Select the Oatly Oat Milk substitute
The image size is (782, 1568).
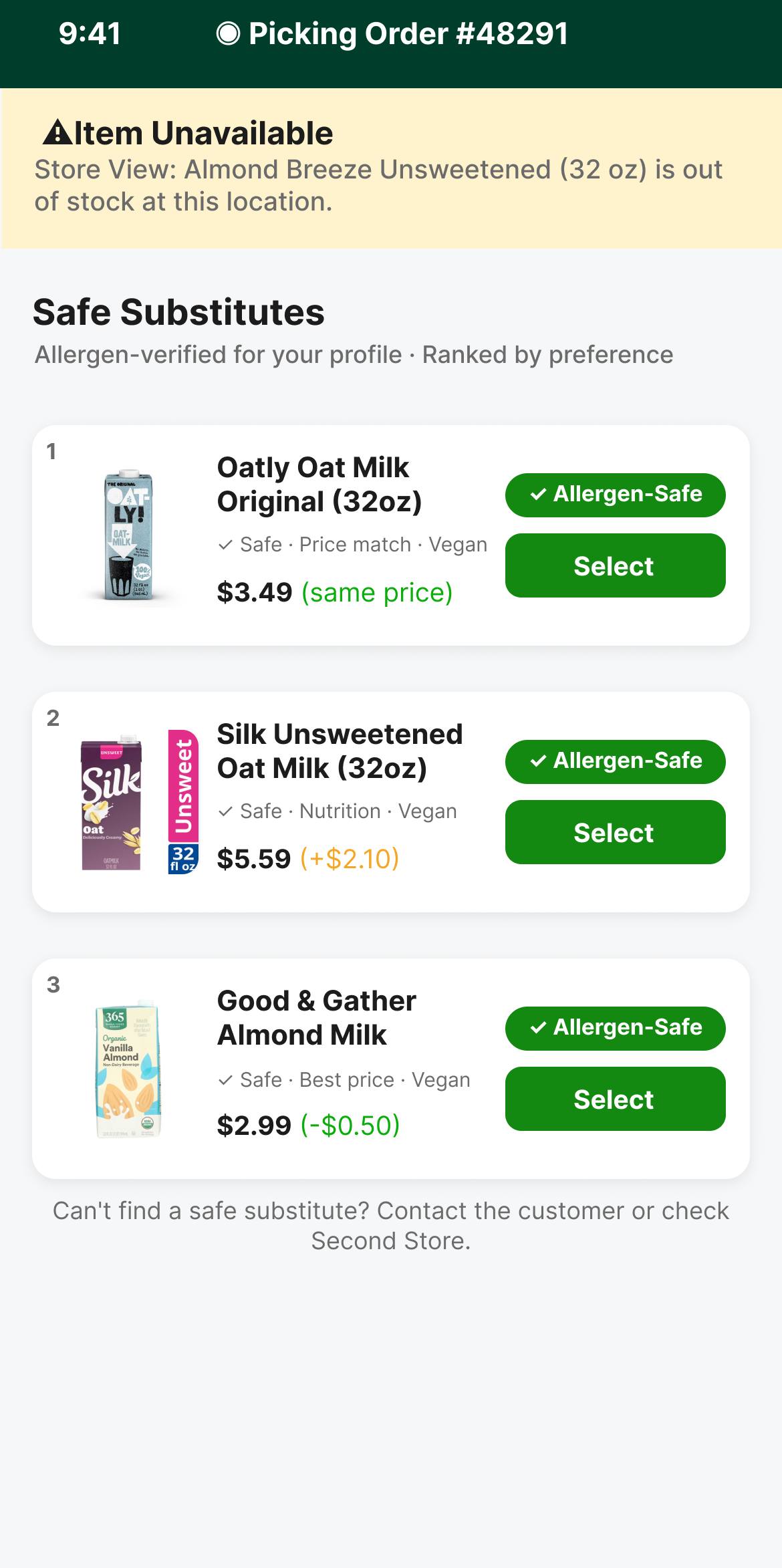(x=614, y=565)
